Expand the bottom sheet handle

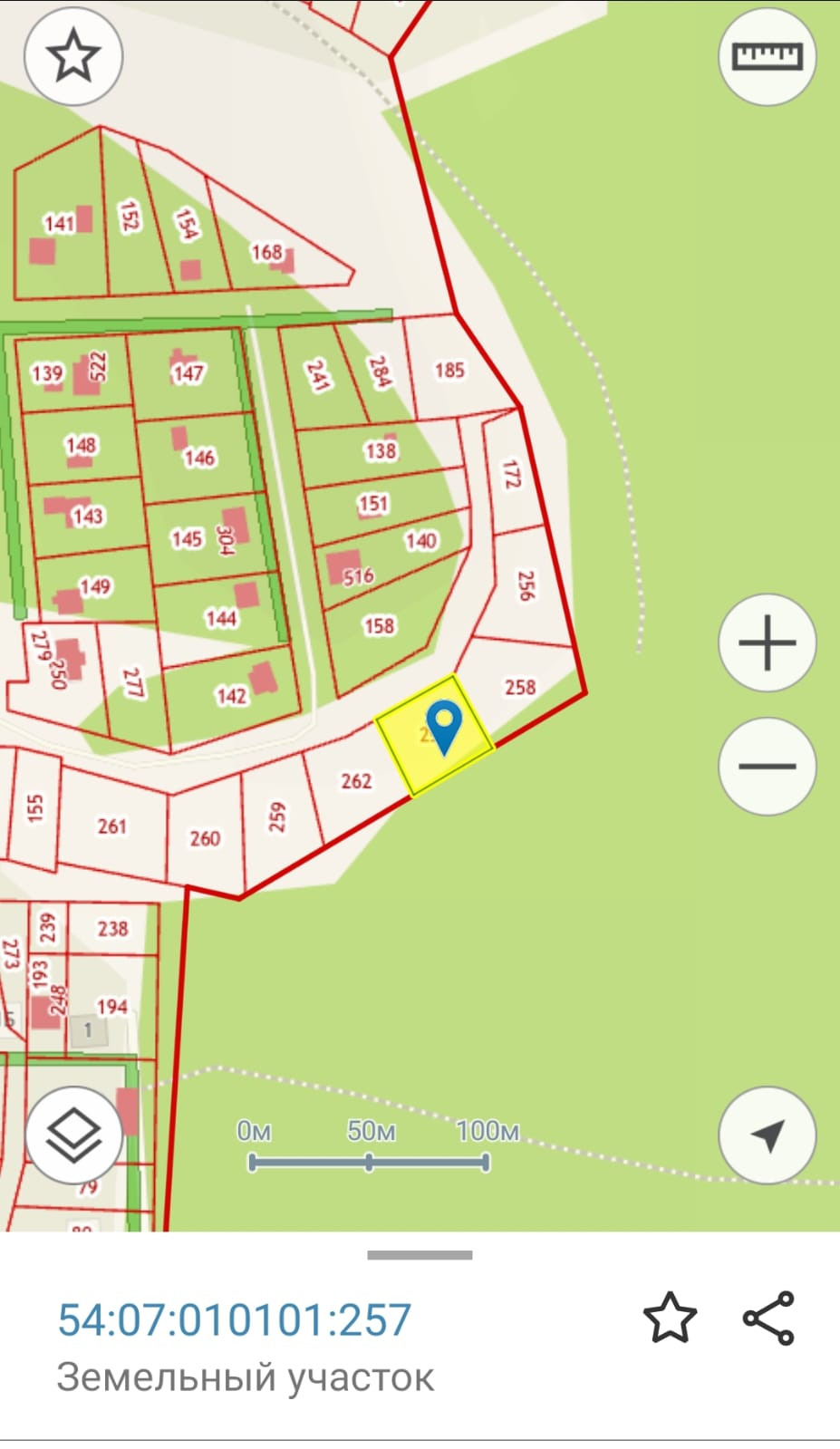(x=420, y=1255)
